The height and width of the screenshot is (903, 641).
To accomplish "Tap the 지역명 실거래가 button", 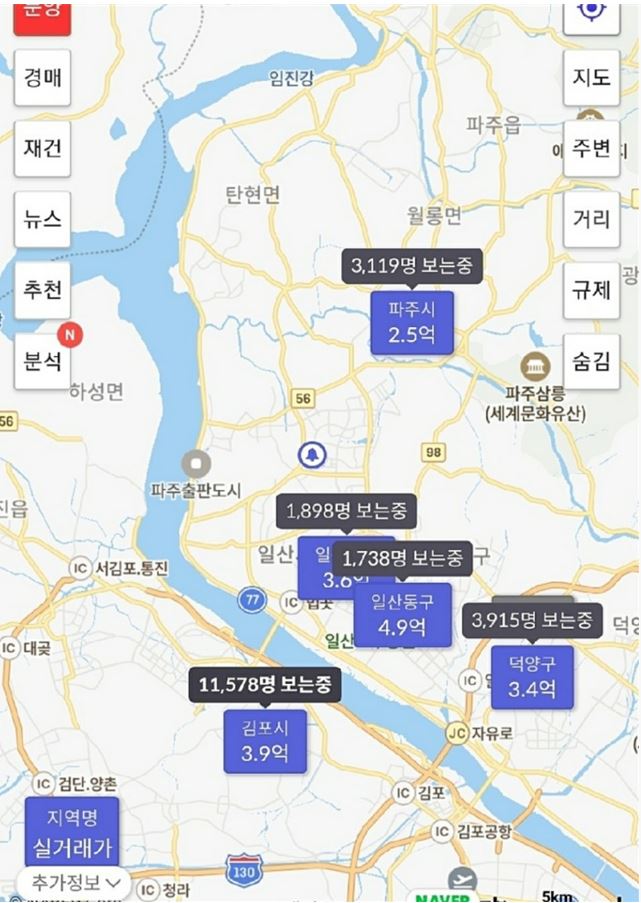I will (x=72, y=832).
